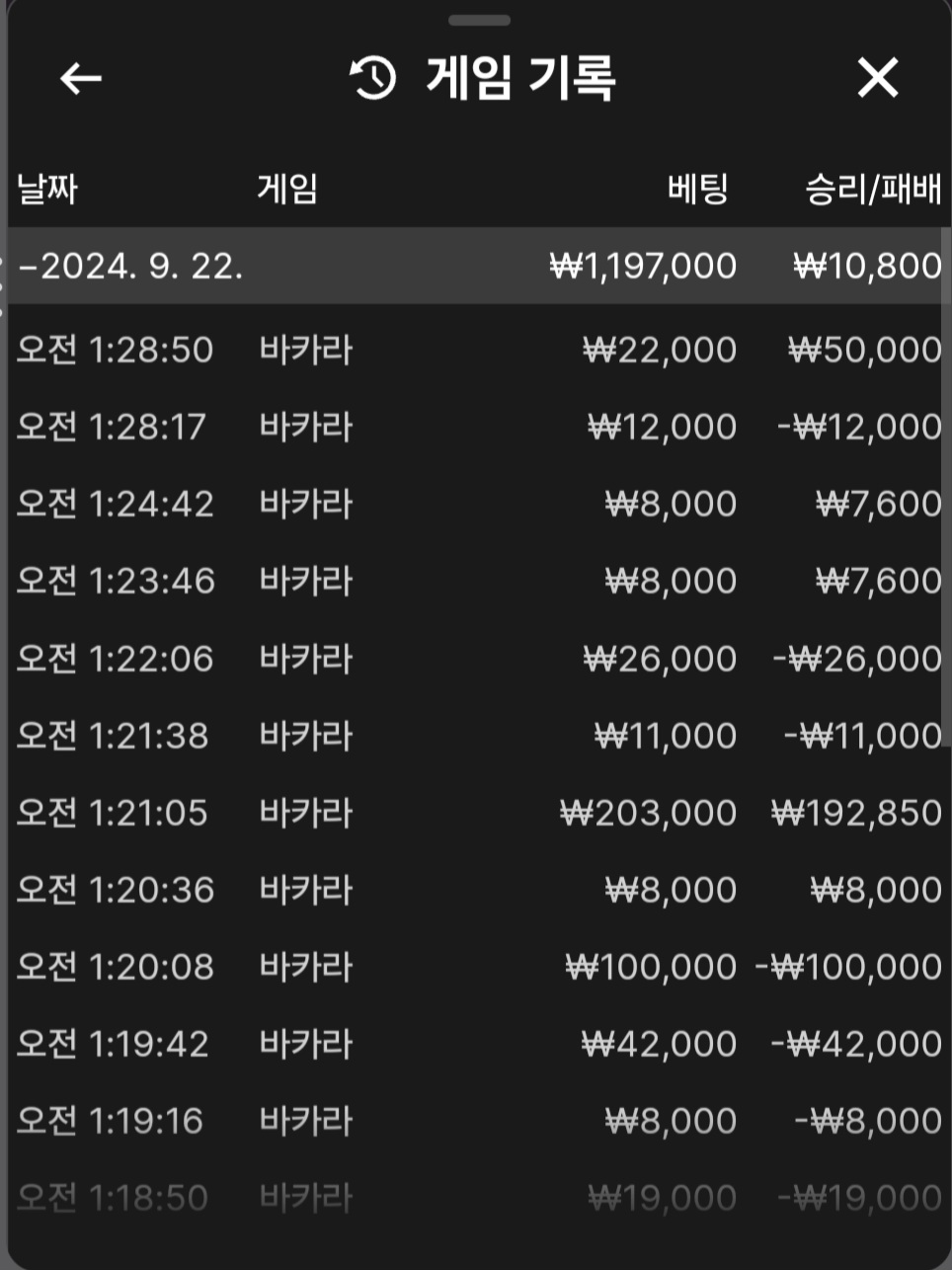Image resolution: width=952 pixels, height=1270 pixels.
Task: Open the 1:22:06 baccarat record
Action: [x=474, y=658]
